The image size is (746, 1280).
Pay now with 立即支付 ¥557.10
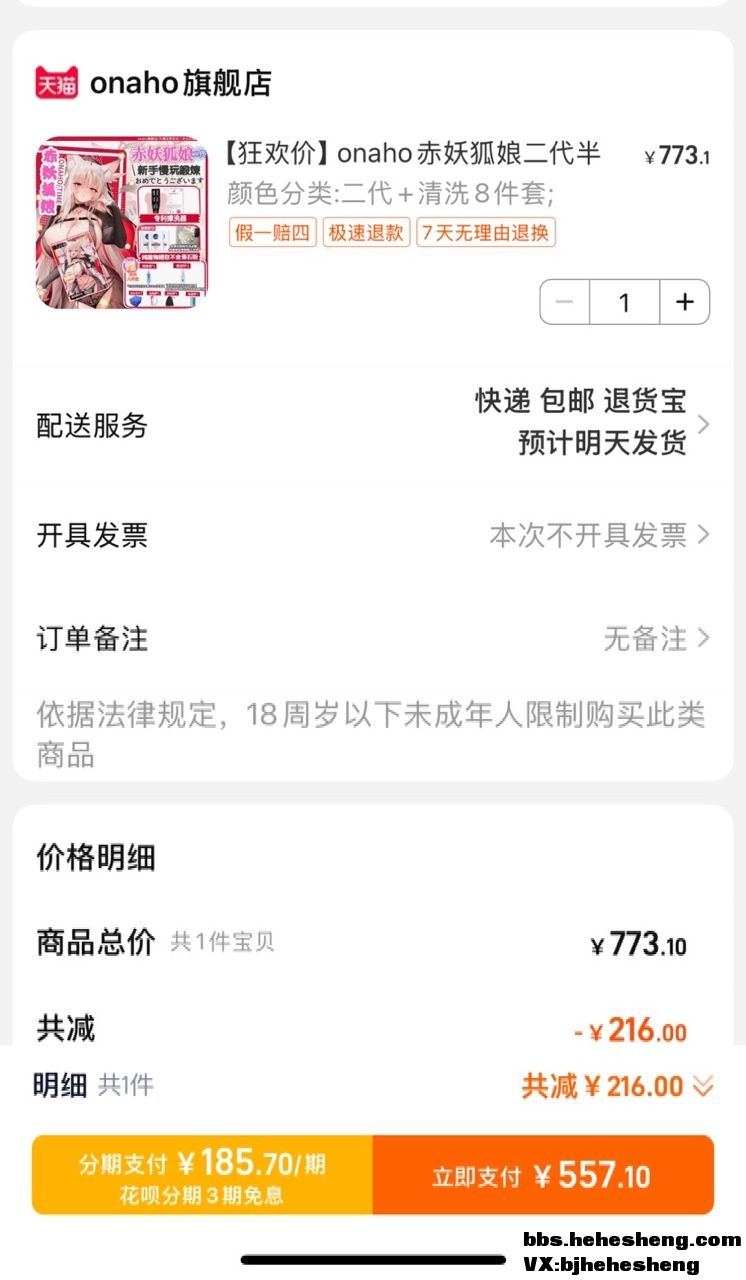click(x=542, y=1175)
